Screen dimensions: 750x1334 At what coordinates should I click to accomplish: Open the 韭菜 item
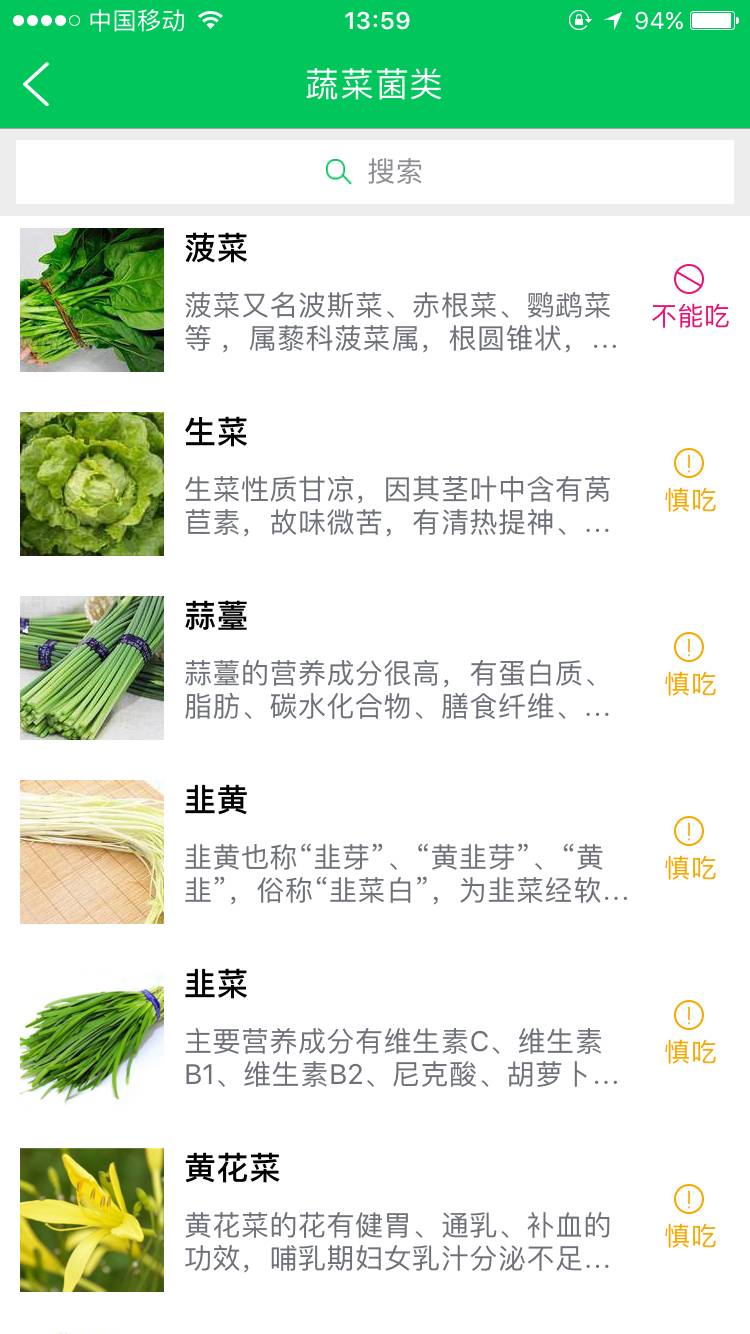click(x=375, y=1036)
